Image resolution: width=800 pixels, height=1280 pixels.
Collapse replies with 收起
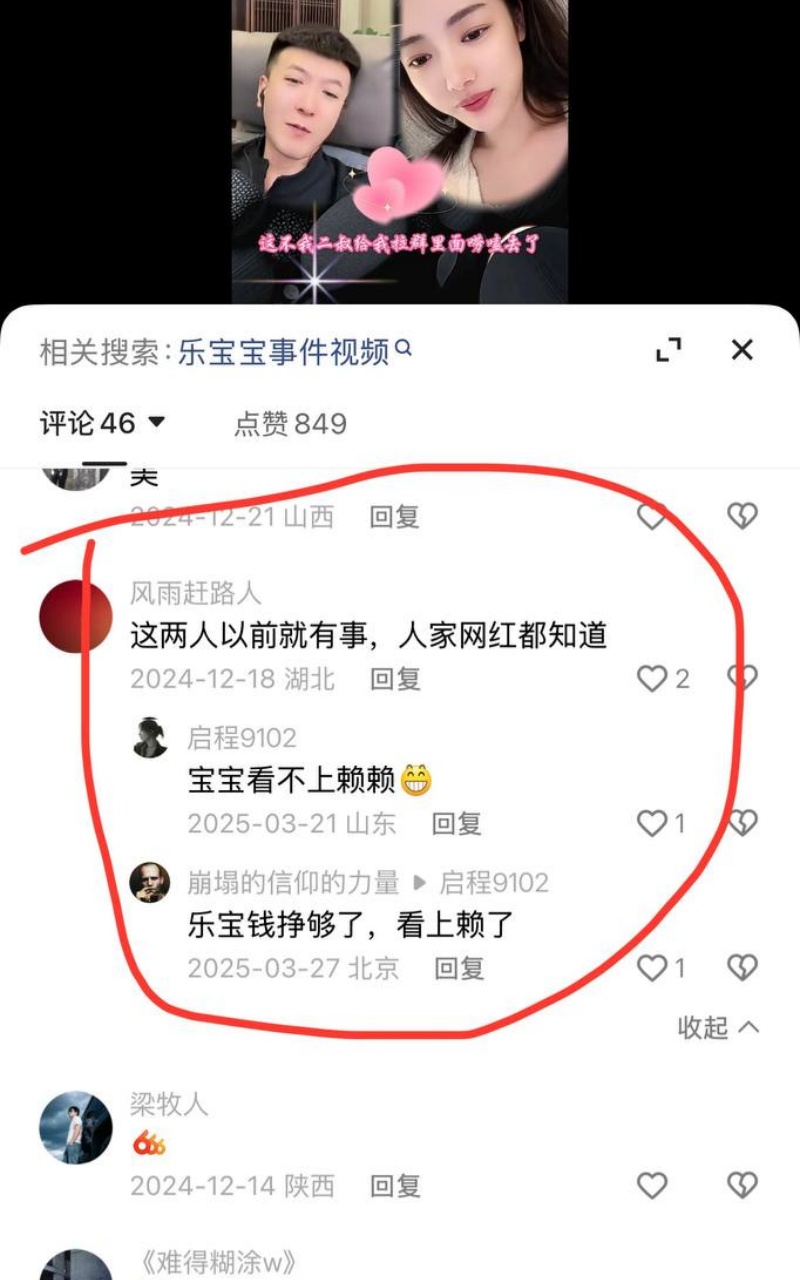pos(718,1027)
